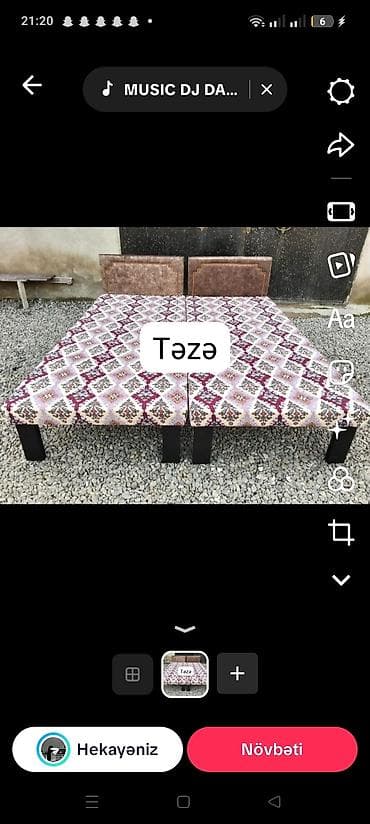
Task: Open the MUSIC DJ DA... sound chip
Action: 171,89
